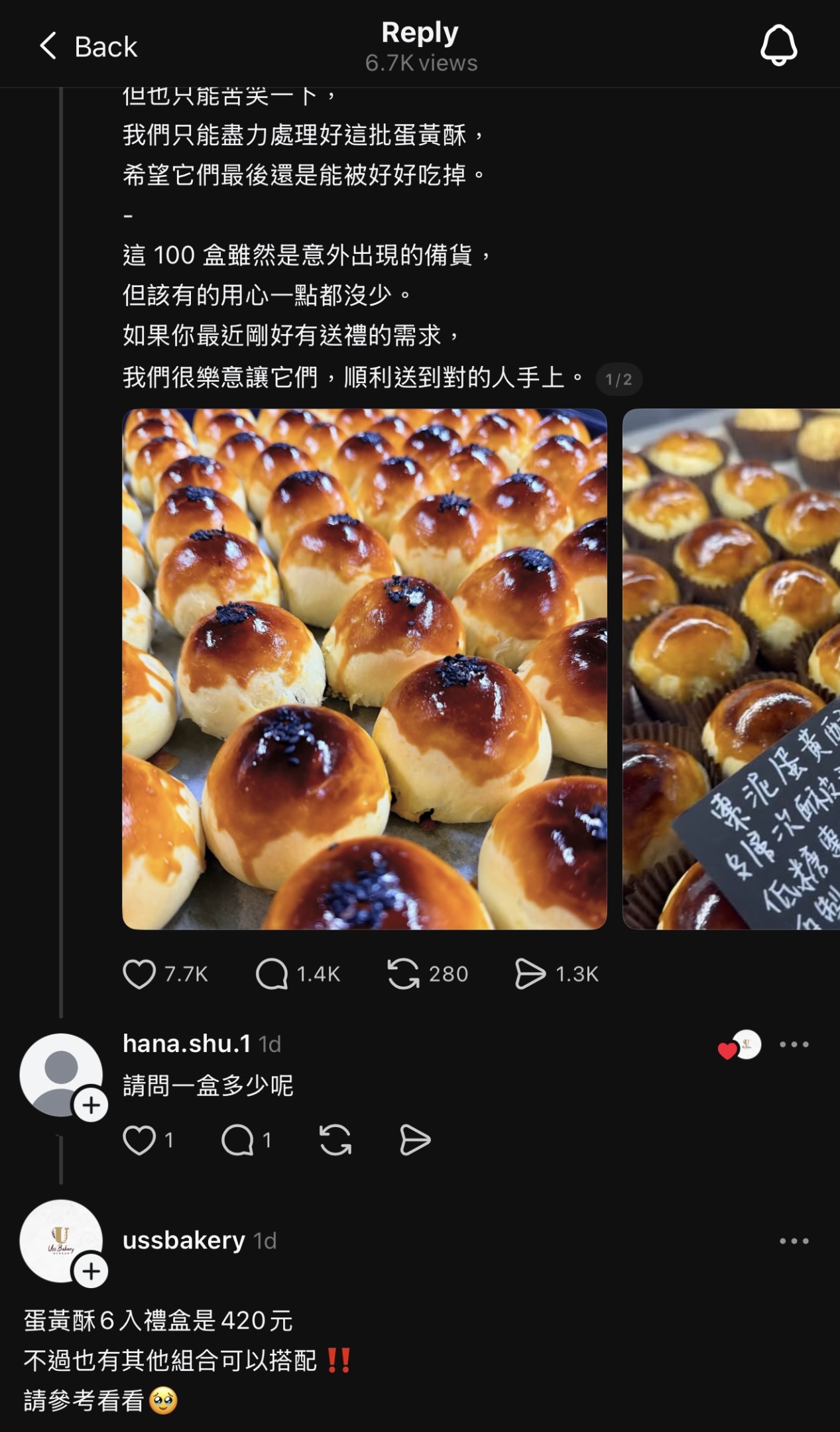Share hana.shu.1's reply
Viewport: 840px width, 1432px height.
click(415, 1140)
